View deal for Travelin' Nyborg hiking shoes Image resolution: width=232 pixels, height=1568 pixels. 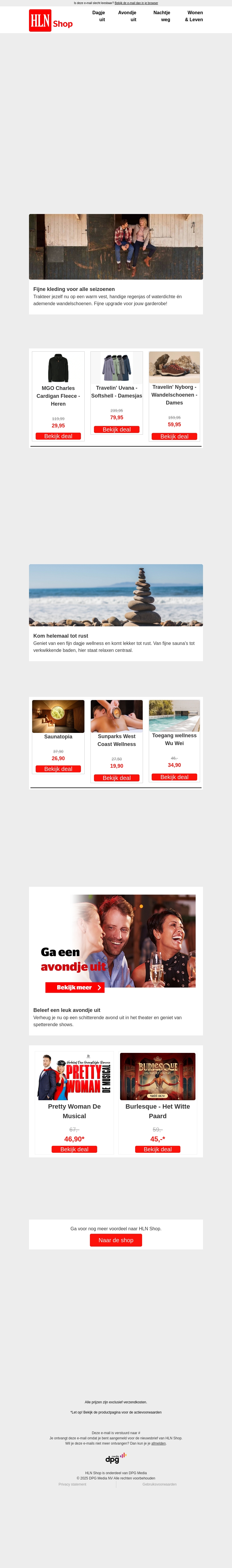point(174,436)
